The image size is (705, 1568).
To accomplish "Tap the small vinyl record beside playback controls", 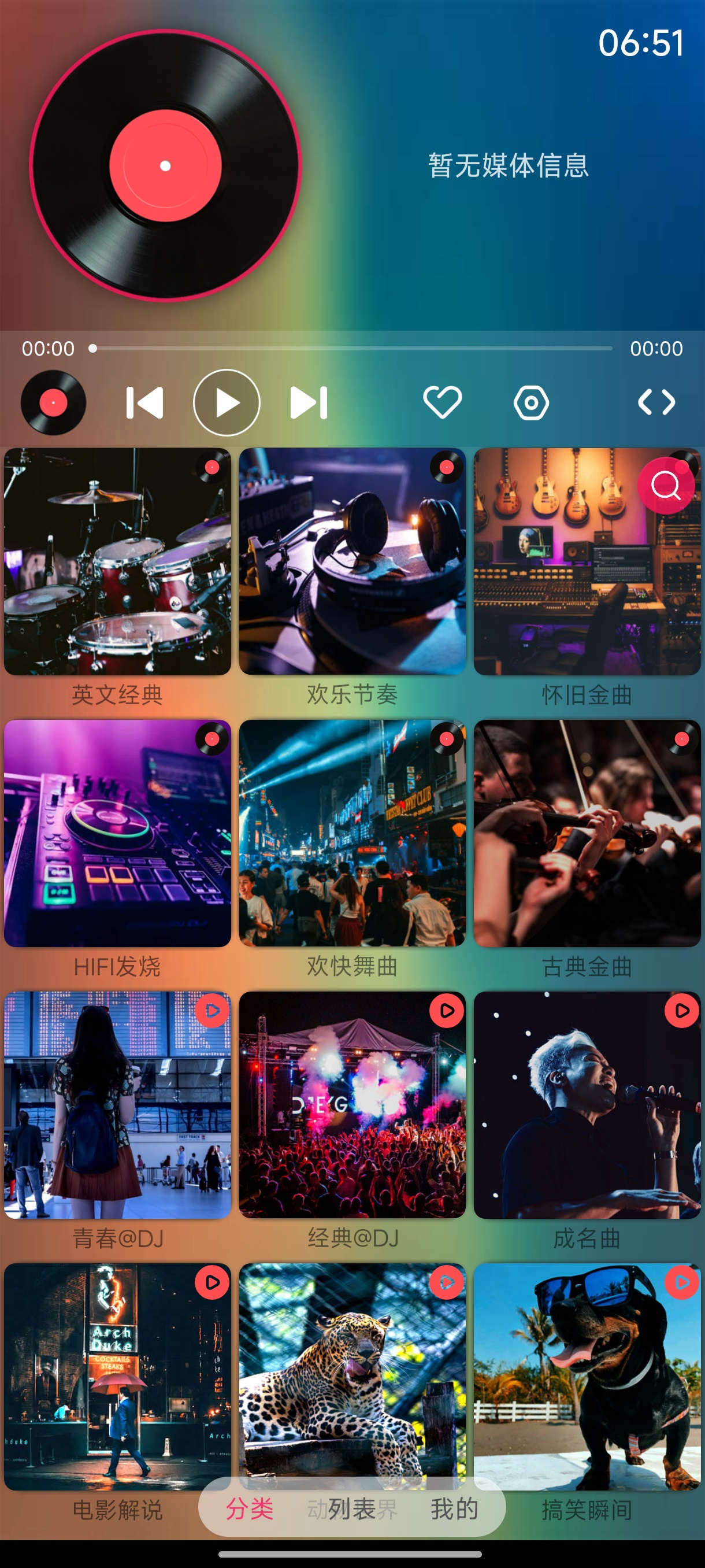I will pyautogui.click(x=54, y=402).
